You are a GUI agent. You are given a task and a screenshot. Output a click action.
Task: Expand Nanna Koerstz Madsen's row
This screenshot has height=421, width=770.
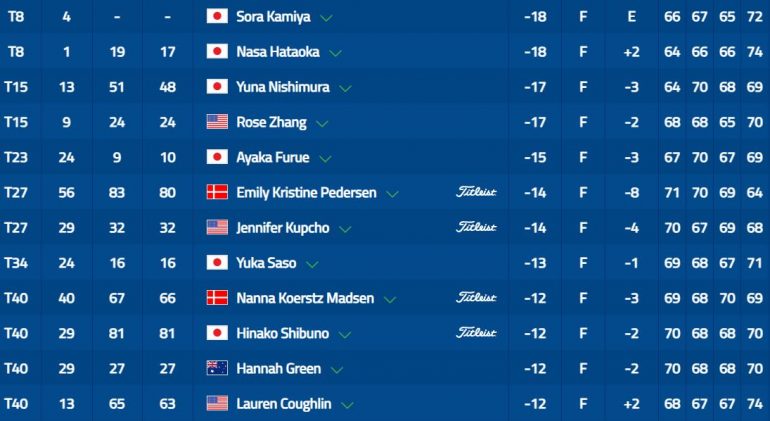(390, 299)
